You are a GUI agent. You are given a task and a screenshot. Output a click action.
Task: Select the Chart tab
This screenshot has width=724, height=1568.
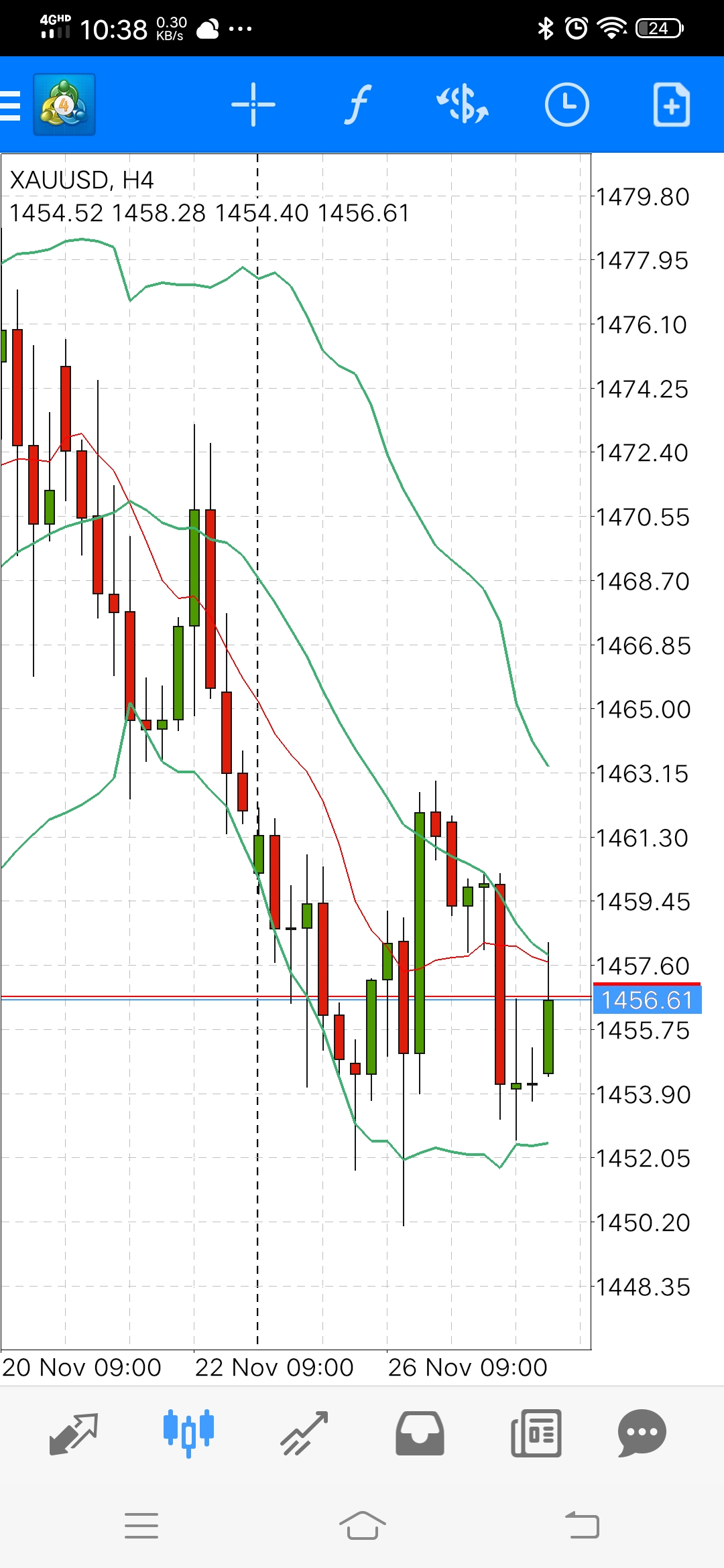click(x=188, y=1433)
